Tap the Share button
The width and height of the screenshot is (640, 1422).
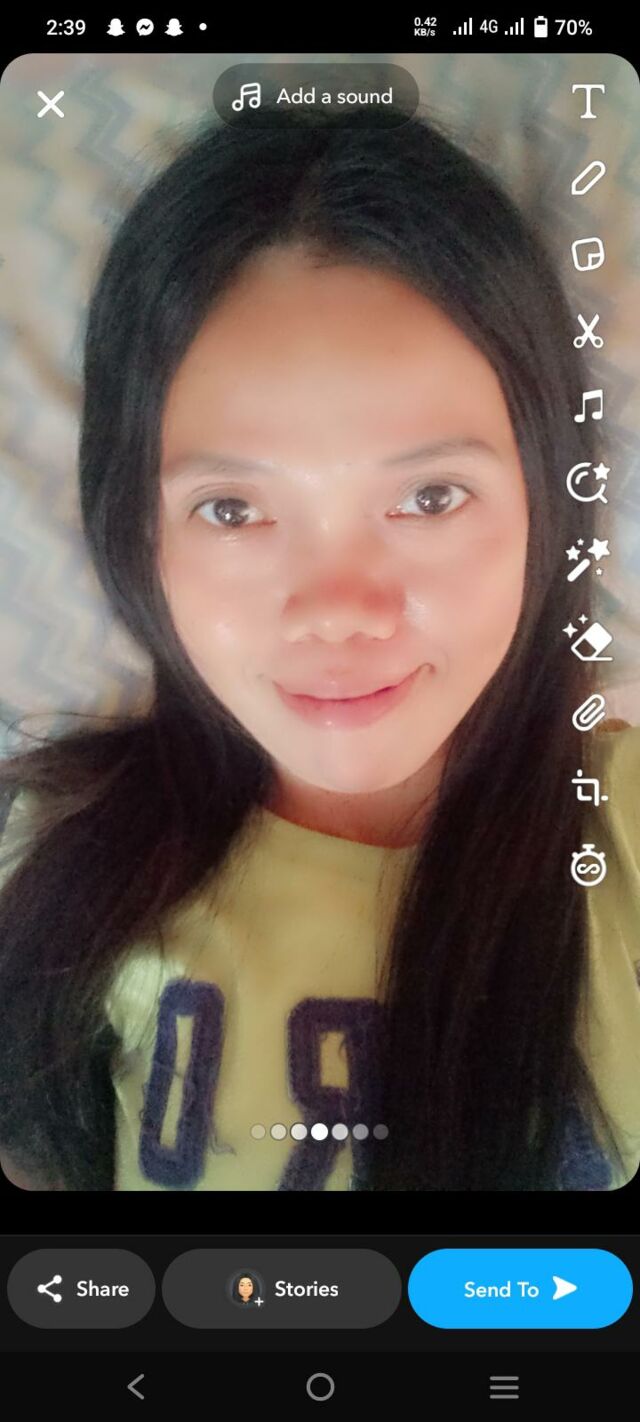[x=82, y=1289]
